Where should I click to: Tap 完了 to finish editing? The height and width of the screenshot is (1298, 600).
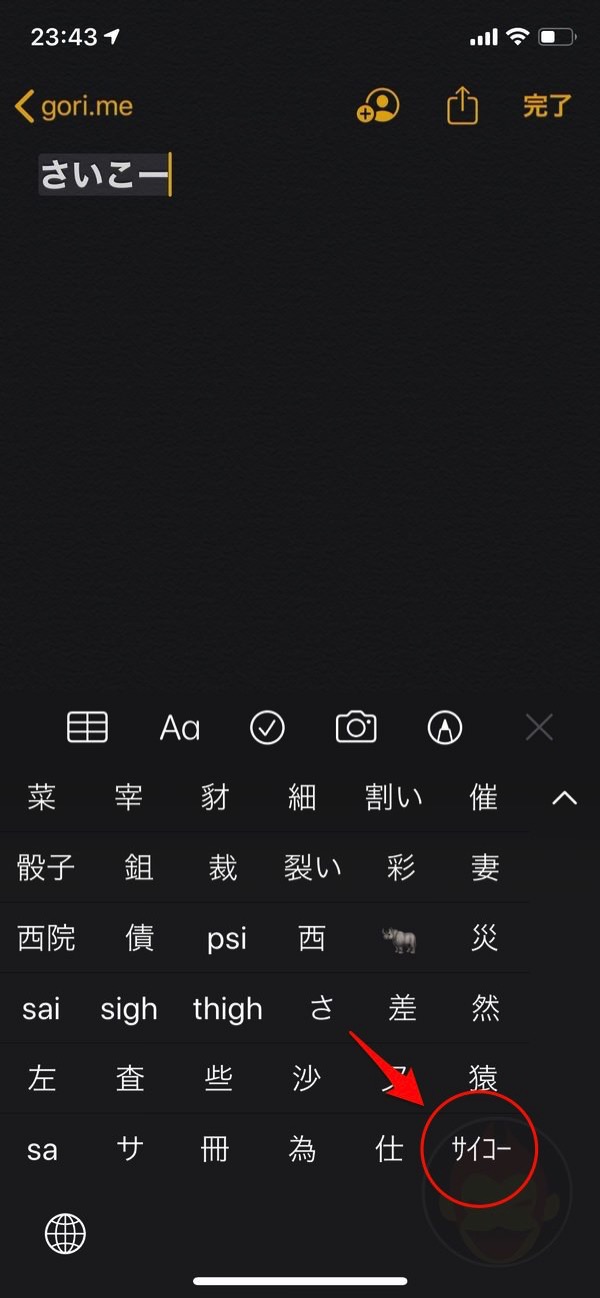pos(547,106)
